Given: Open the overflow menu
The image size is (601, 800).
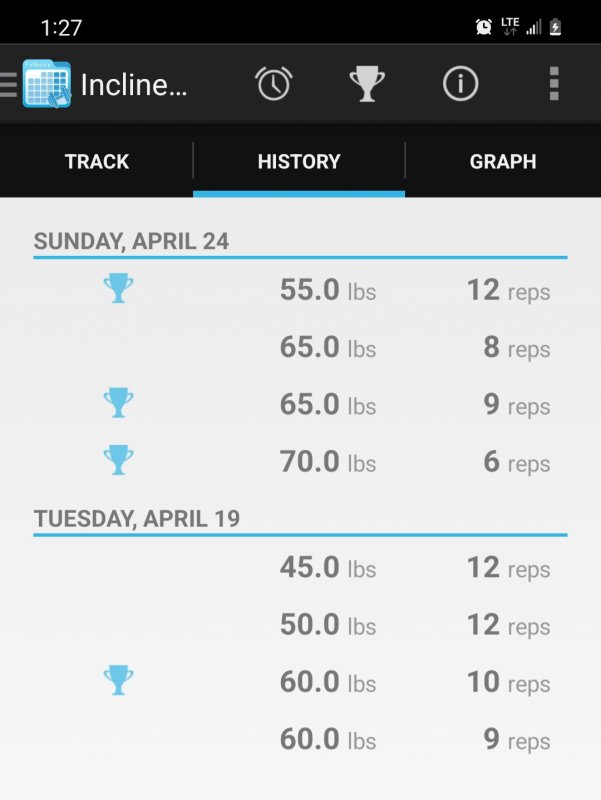Looking at the screenshot, I should 554,84.
